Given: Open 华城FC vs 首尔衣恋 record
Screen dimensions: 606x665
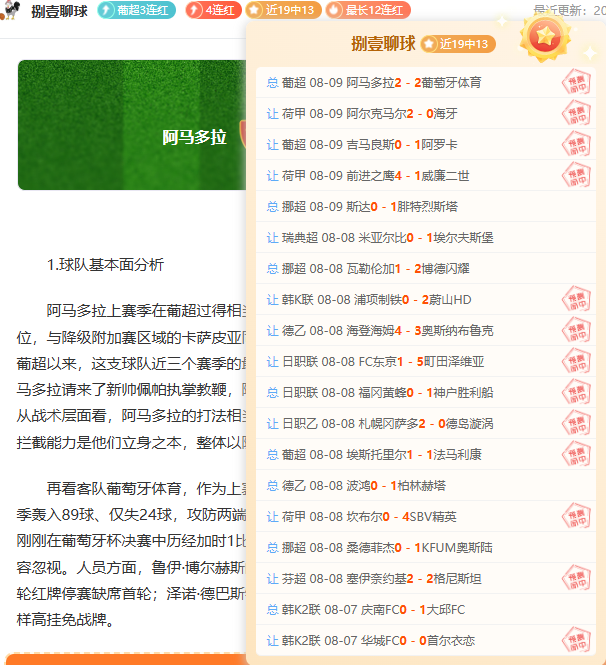Looking at the screenshot, I should point(426,640).
